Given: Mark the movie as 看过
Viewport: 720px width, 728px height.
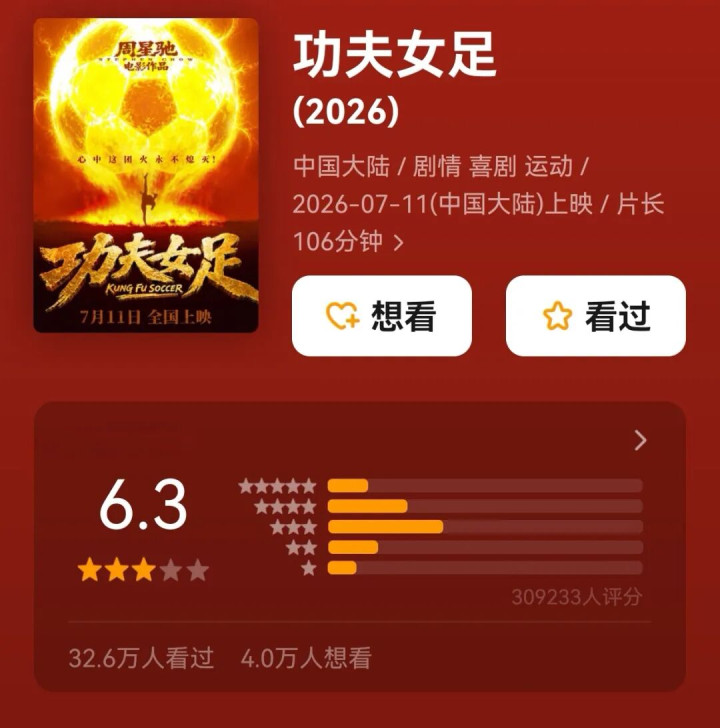Looking at the screenshot, I should 596,316.
